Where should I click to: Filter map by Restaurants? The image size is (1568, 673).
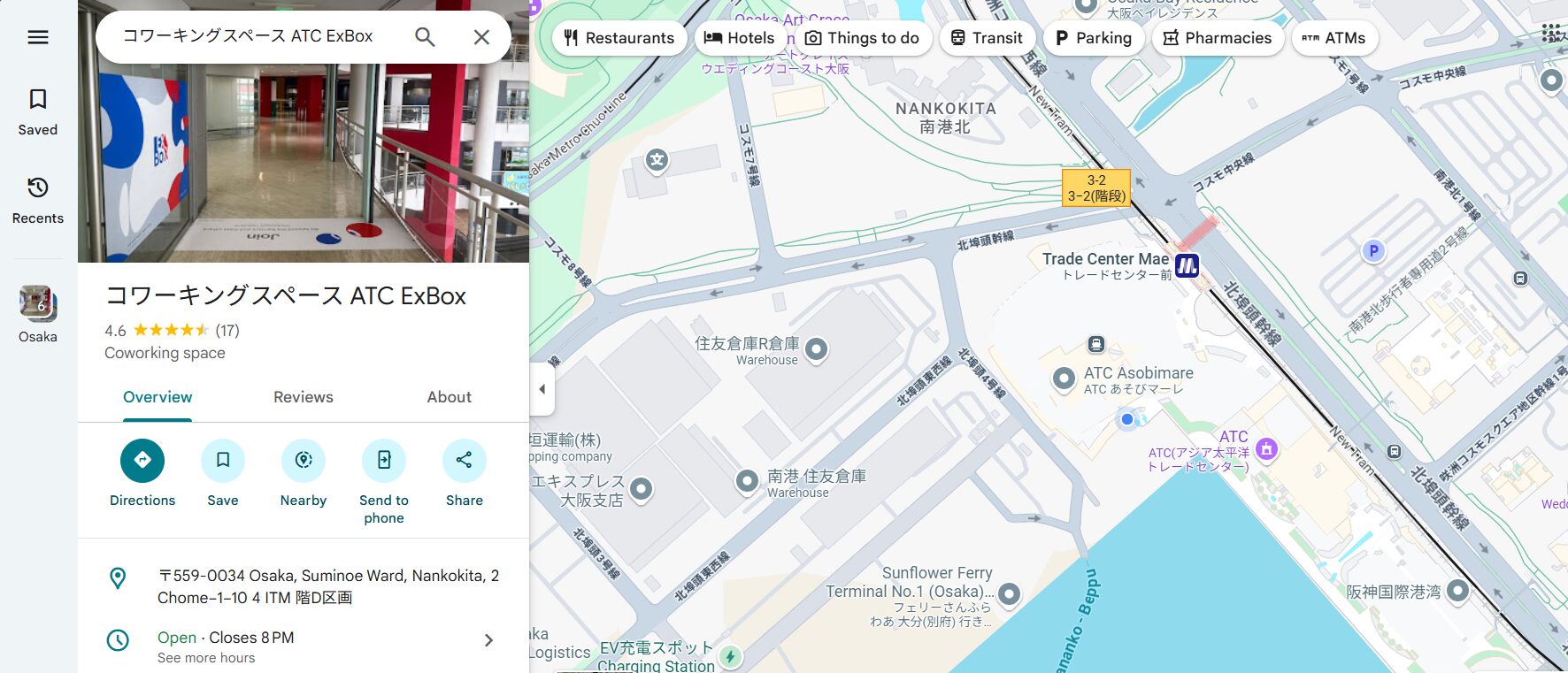click(x=619, y=38)
